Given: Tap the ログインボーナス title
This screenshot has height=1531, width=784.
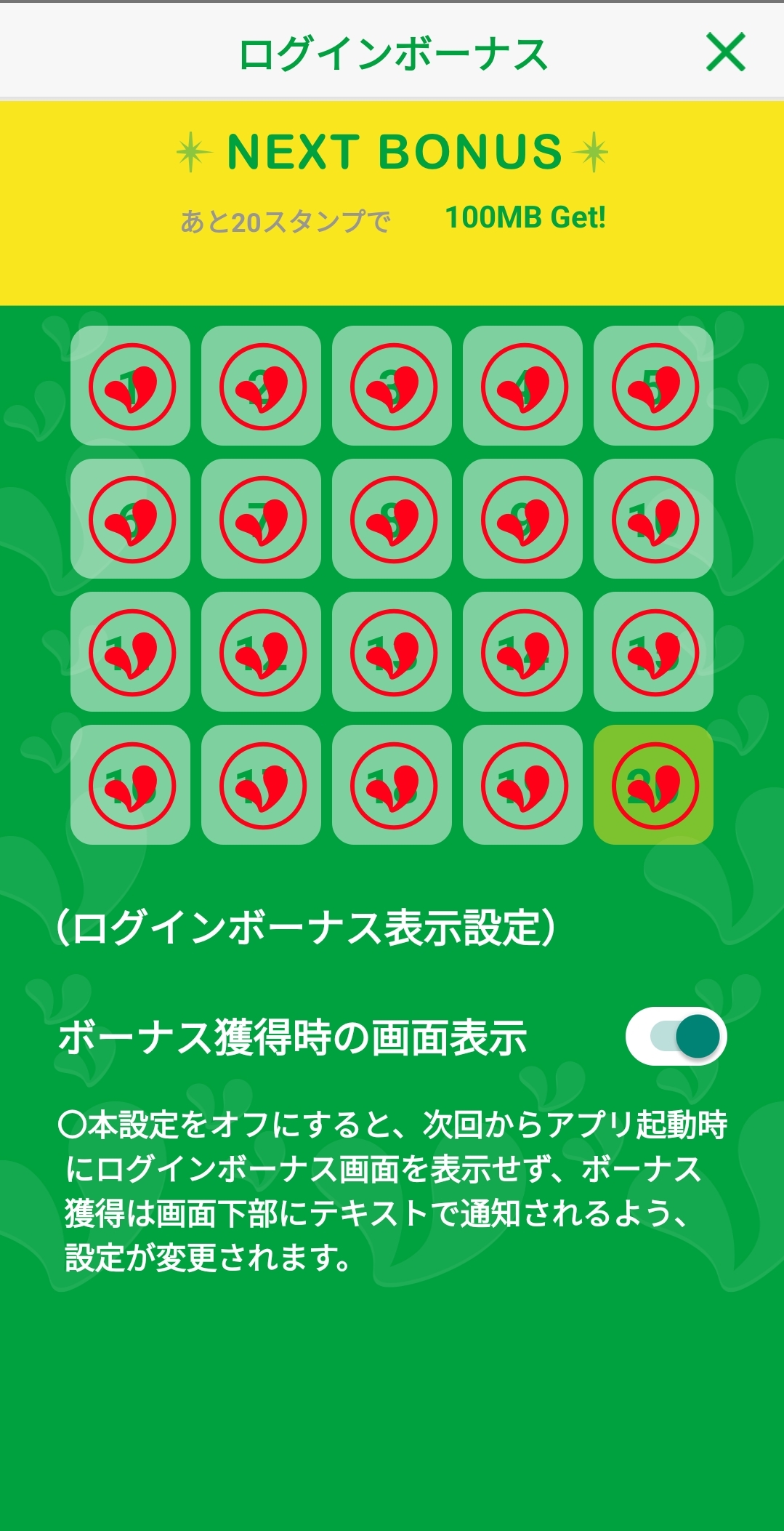Looking at the screenshot, I should pyautogui.click(x=392, y=51).
